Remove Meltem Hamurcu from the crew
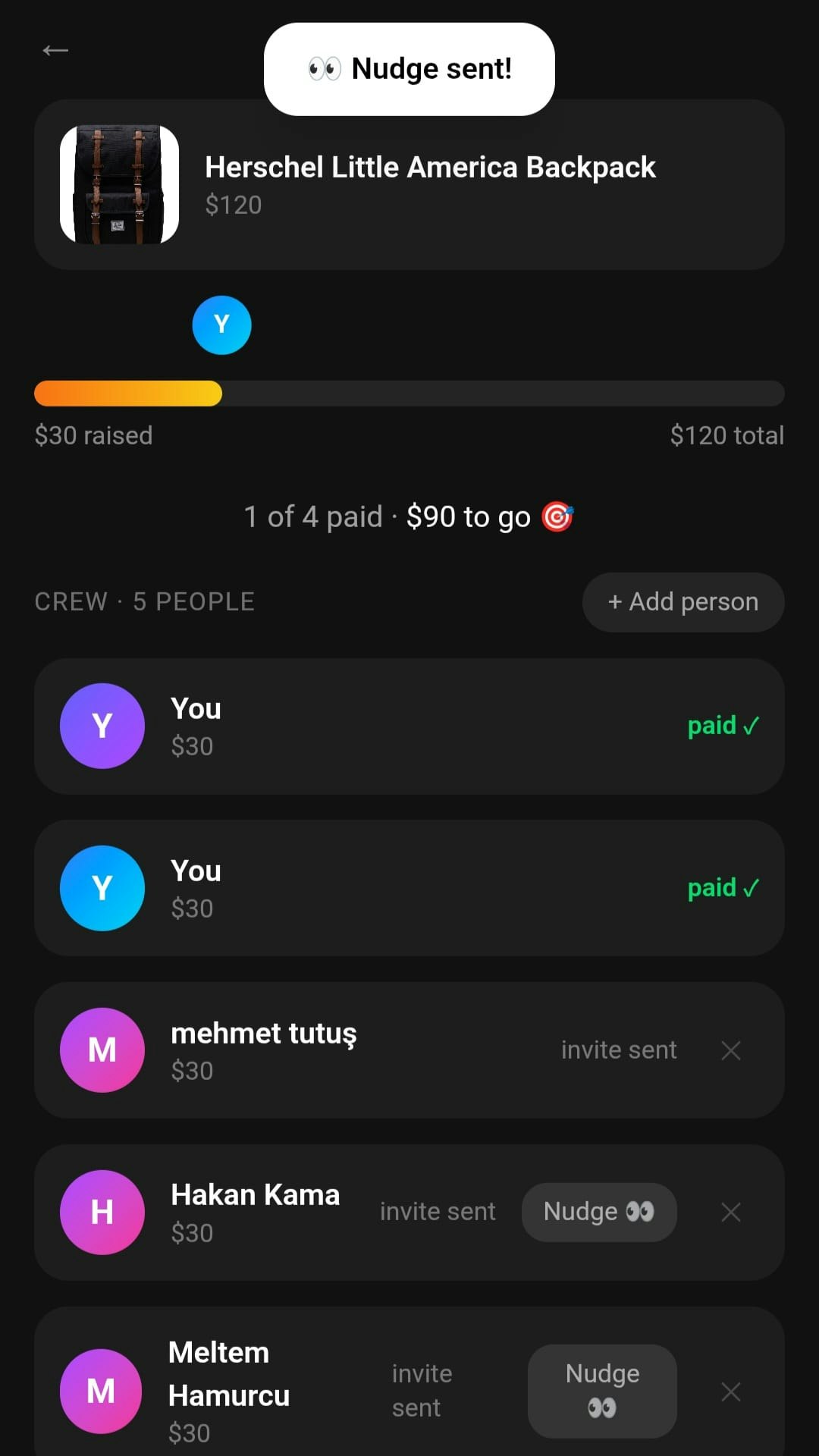 731,1392
